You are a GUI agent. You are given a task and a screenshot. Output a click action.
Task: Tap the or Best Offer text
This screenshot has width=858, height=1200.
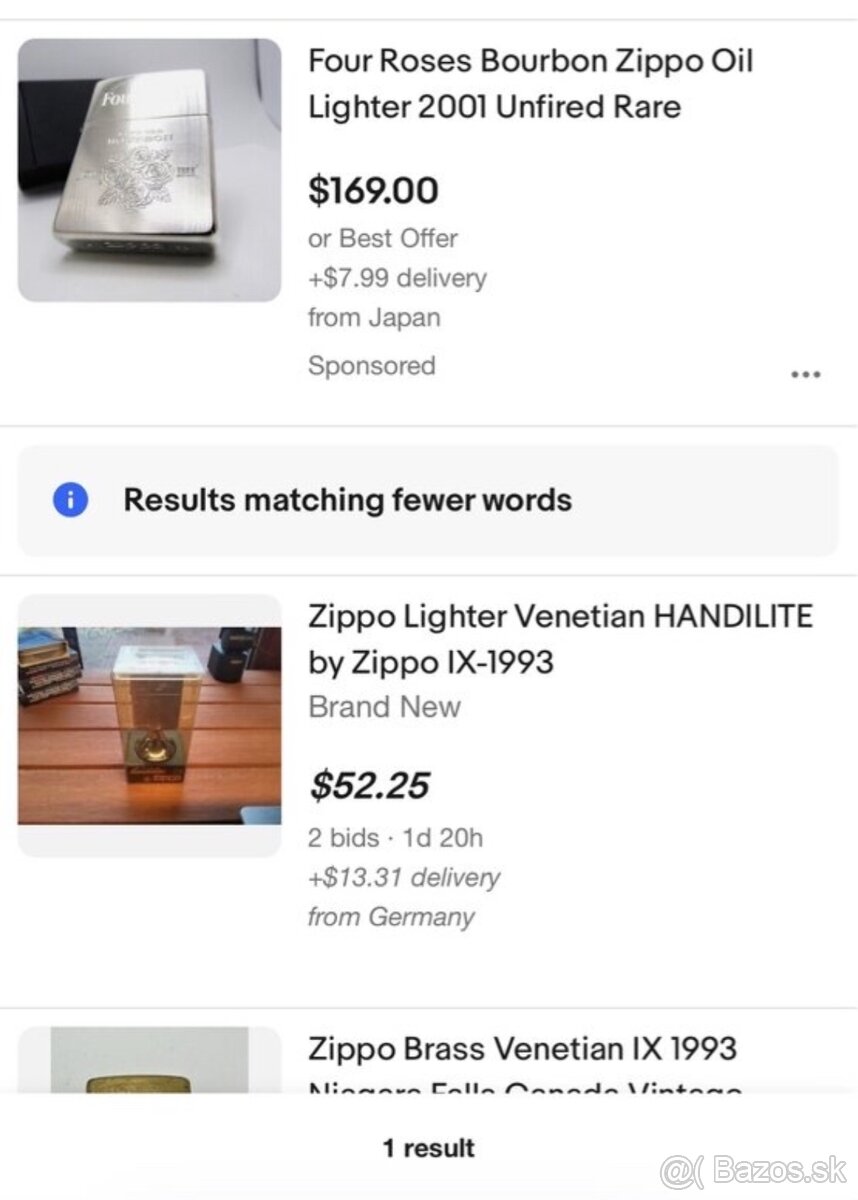383,238
